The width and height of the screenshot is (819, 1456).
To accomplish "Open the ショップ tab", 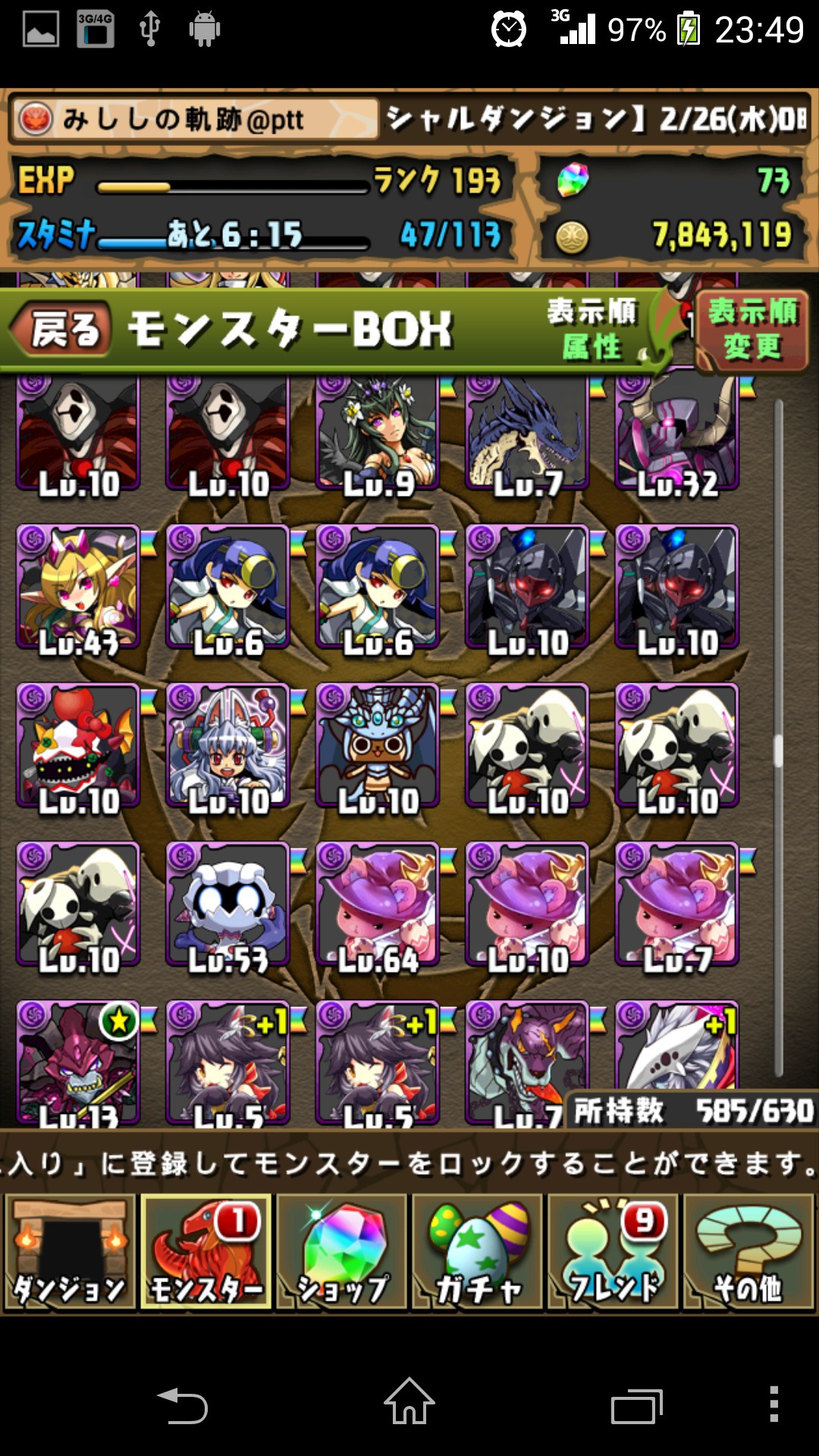I will pos(341,1253).
